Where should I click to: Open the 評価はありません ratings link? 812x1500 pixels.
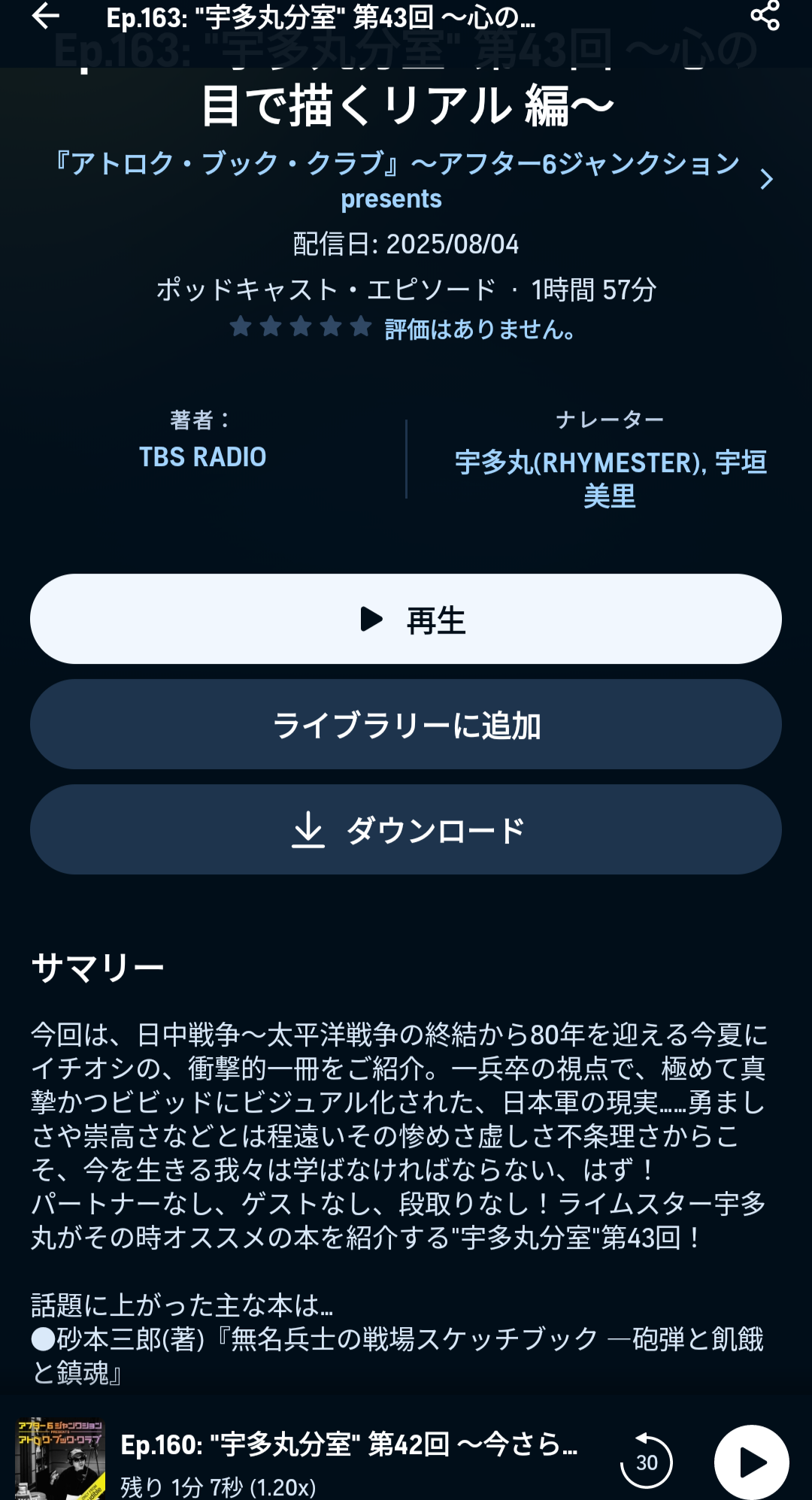tap(480, 329)
